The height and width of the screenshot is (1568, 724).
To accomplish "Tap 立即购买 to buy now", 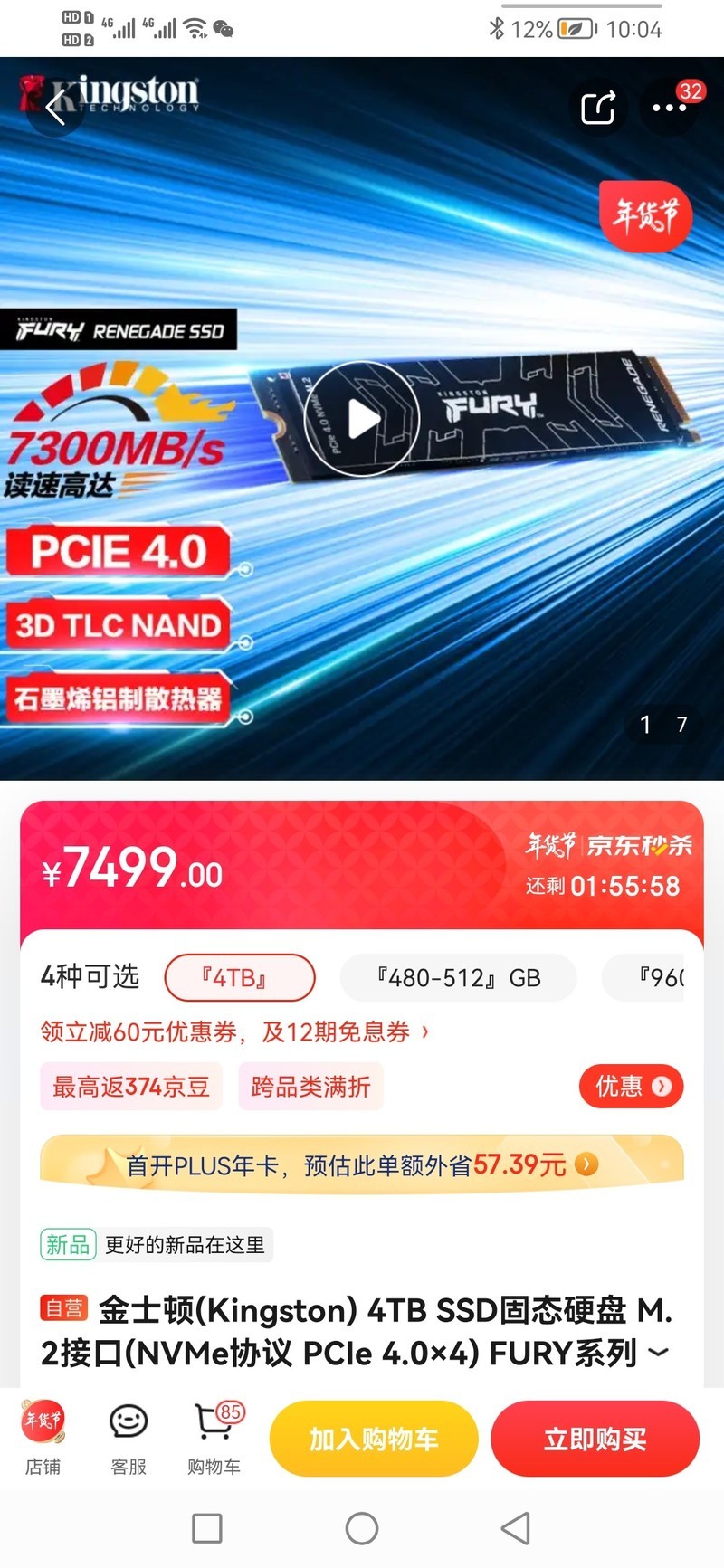I will [x=595, y=1439].
